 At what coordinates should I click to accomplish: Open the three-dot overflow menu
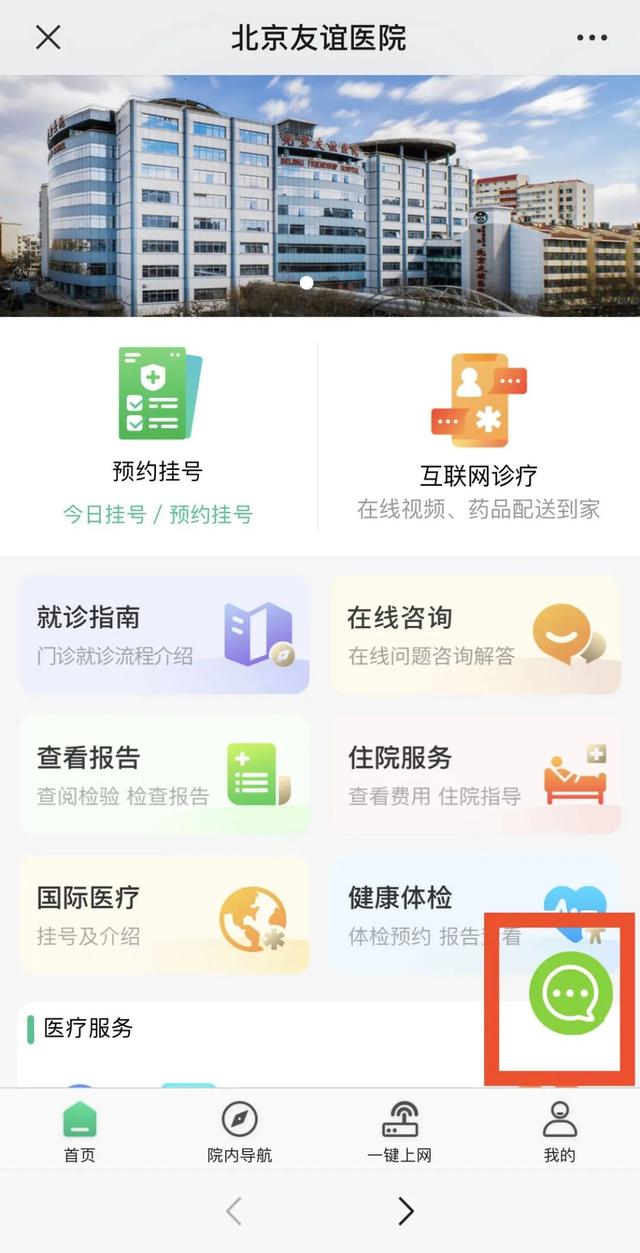click(x=592, y=38)
